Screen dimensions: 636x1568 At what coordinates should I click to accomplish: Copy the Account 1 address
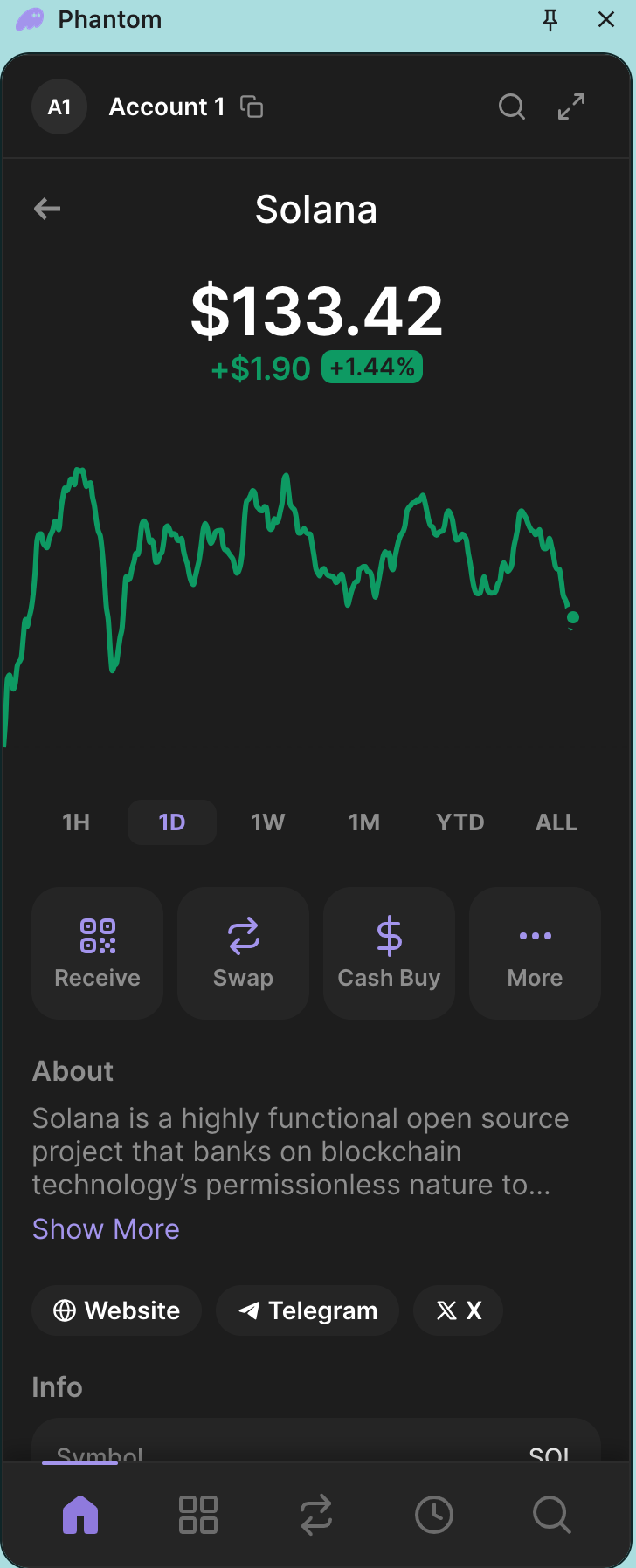(252, 107)
